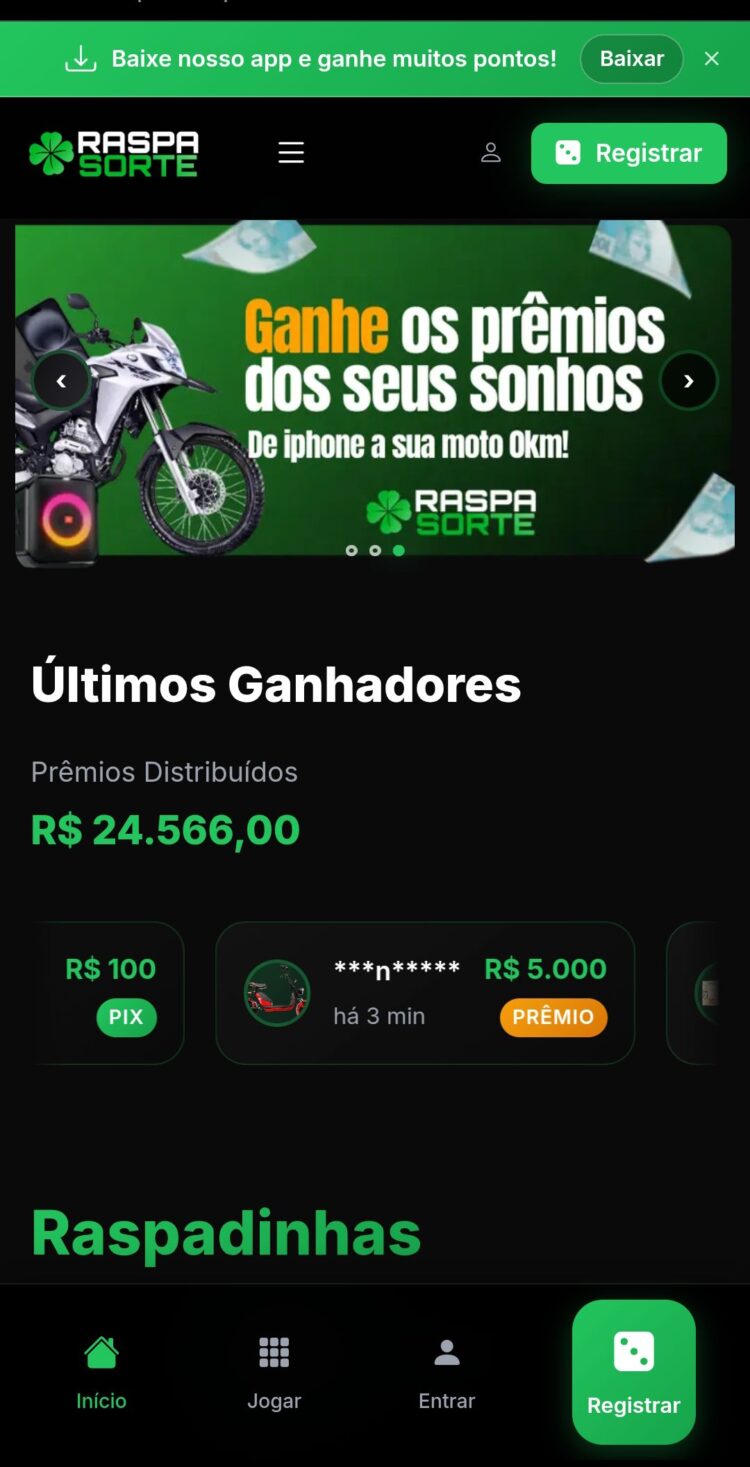
Task: Select the middle carousel pagination dot
Action: 375,550
